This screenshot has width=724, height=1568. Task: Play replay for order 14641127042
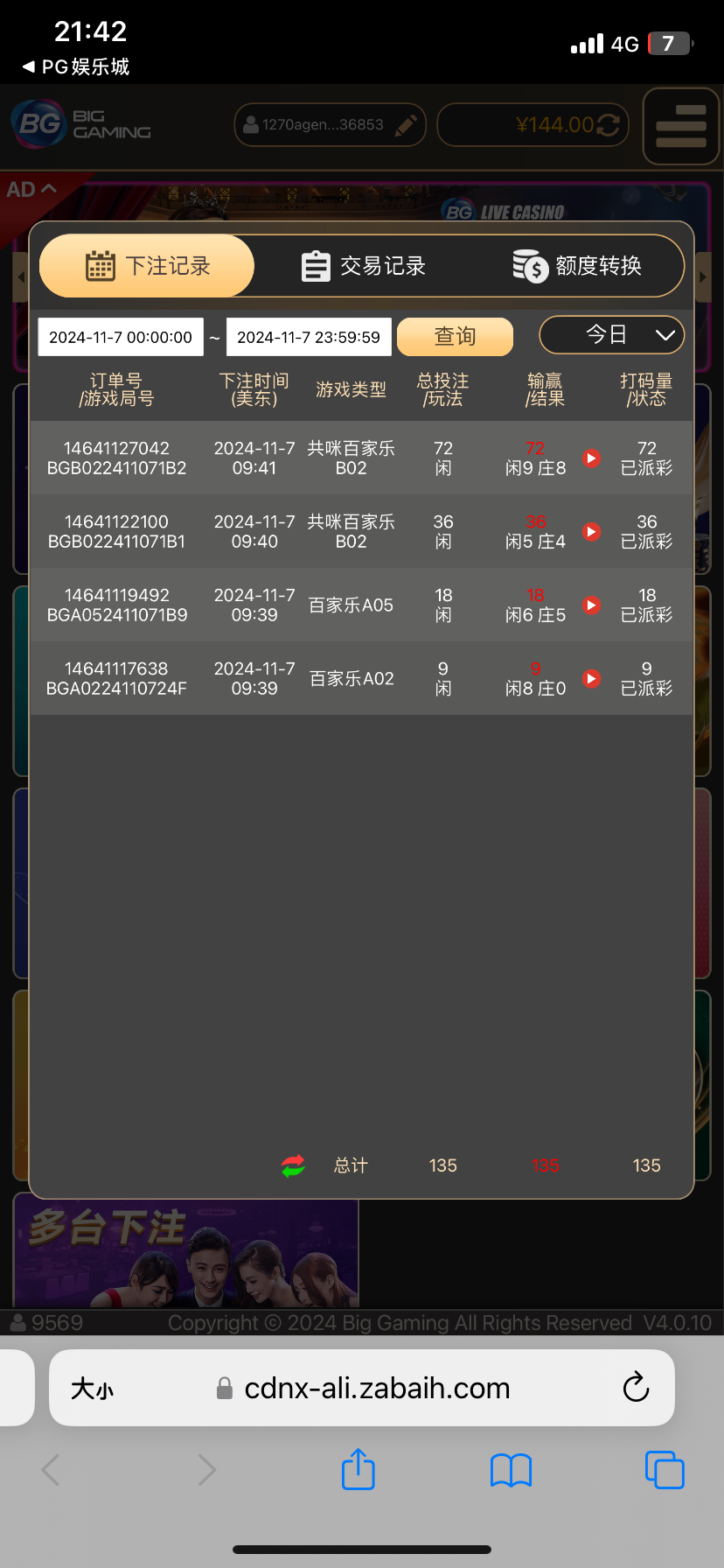(592, 458)
